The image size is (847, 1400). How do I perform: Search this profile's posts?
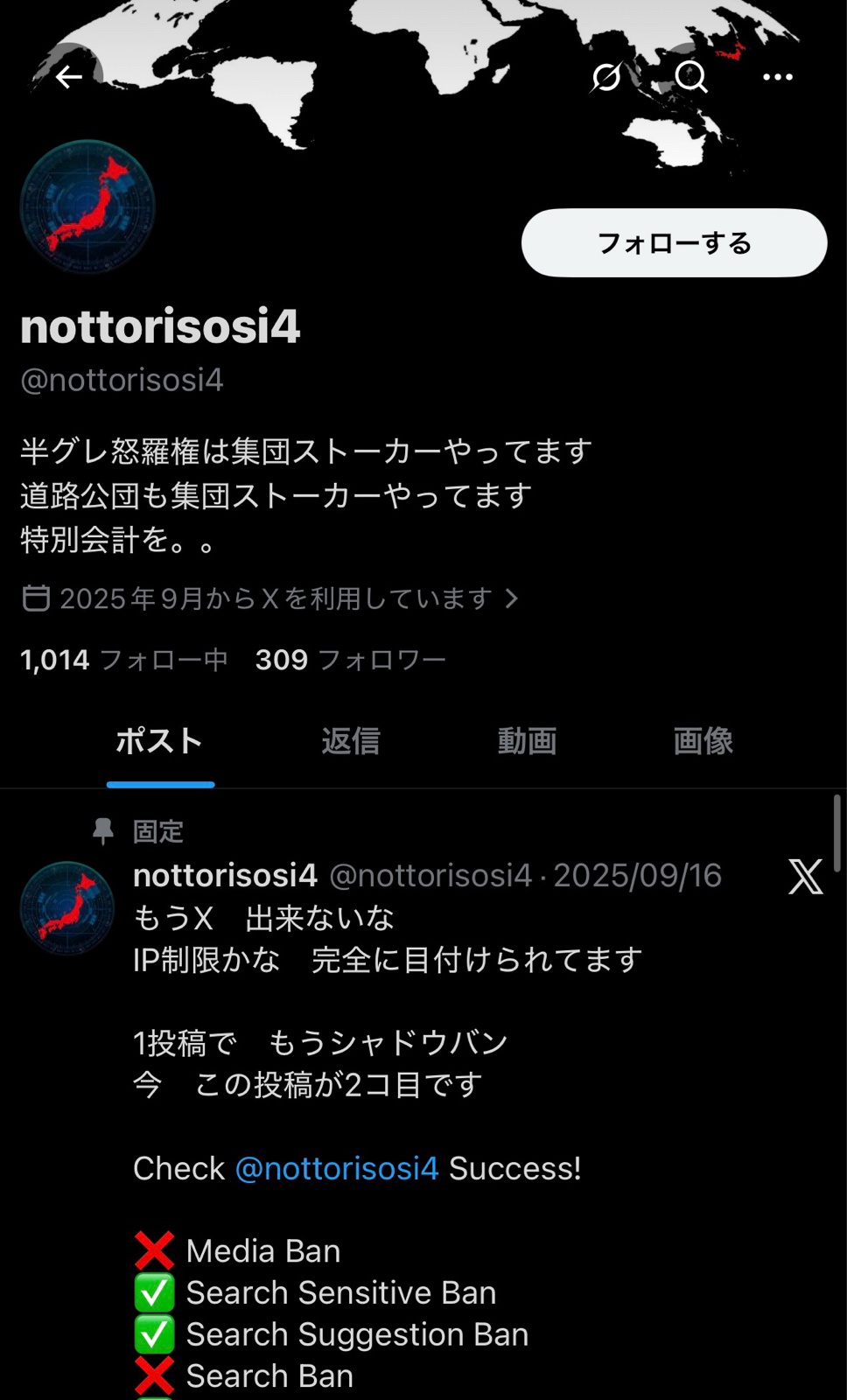point(691,77)
